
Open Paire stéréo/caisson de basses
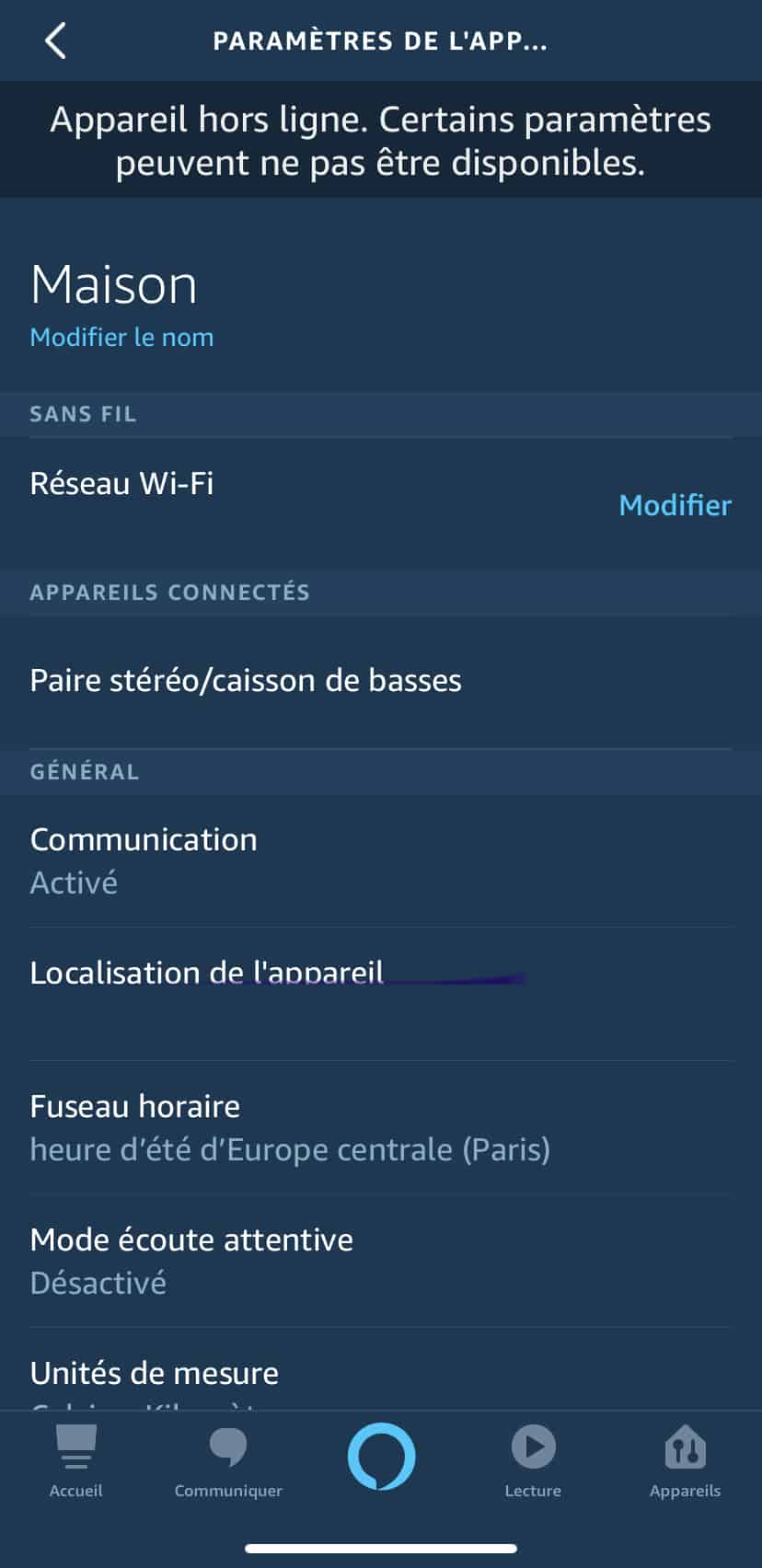246,681
